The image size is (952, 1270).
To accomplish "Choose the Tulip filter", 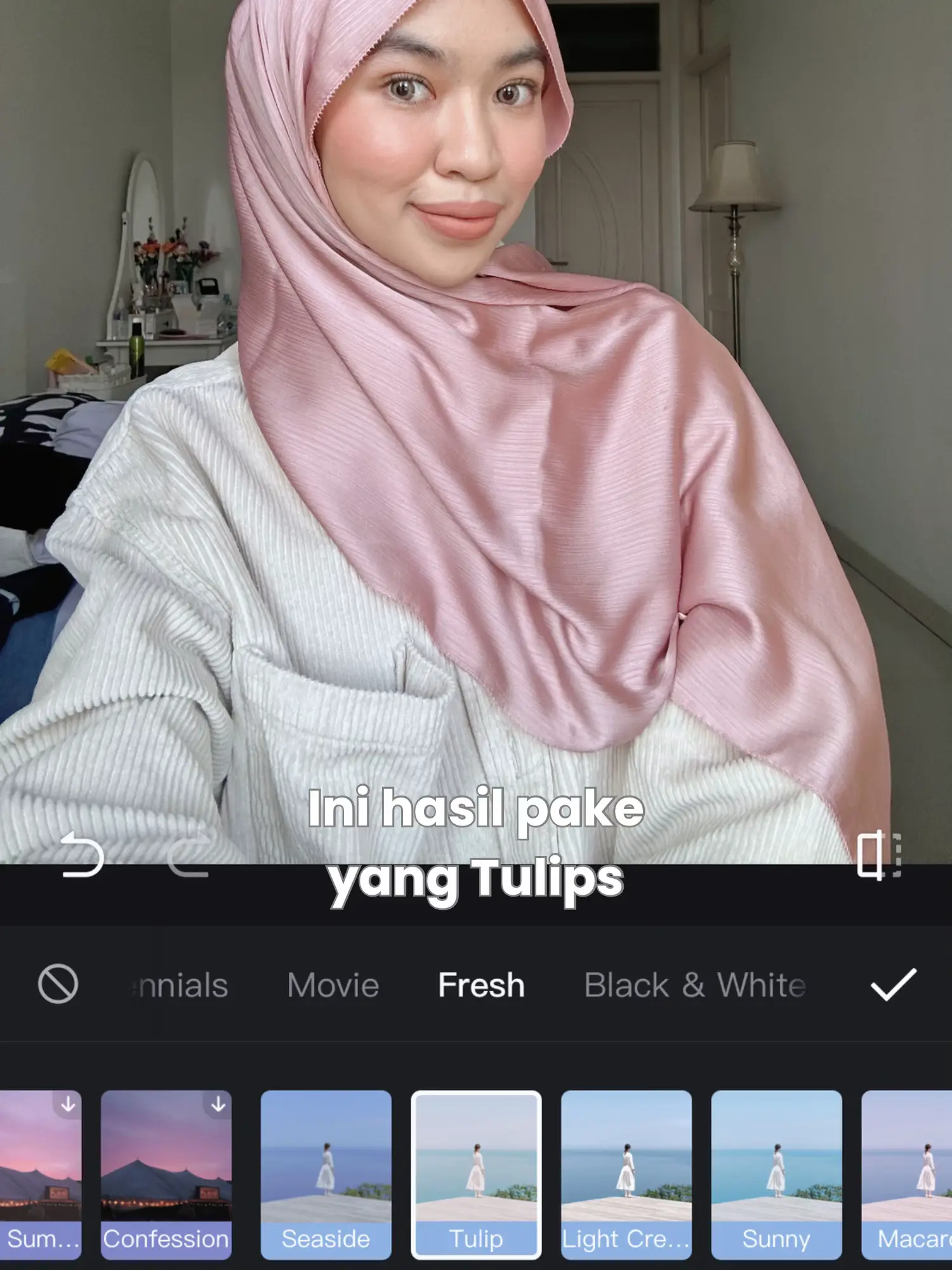I will click(x=476, y=1174).
